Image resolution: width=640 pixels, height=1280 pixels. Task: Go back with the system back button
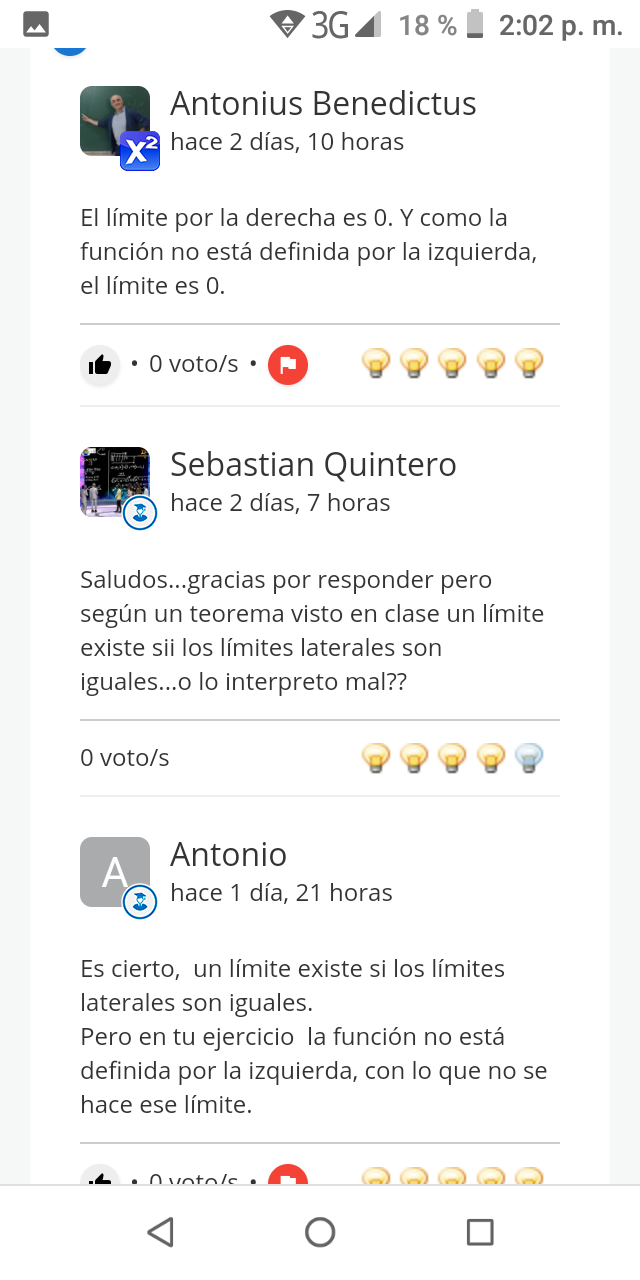[160, 1232]
